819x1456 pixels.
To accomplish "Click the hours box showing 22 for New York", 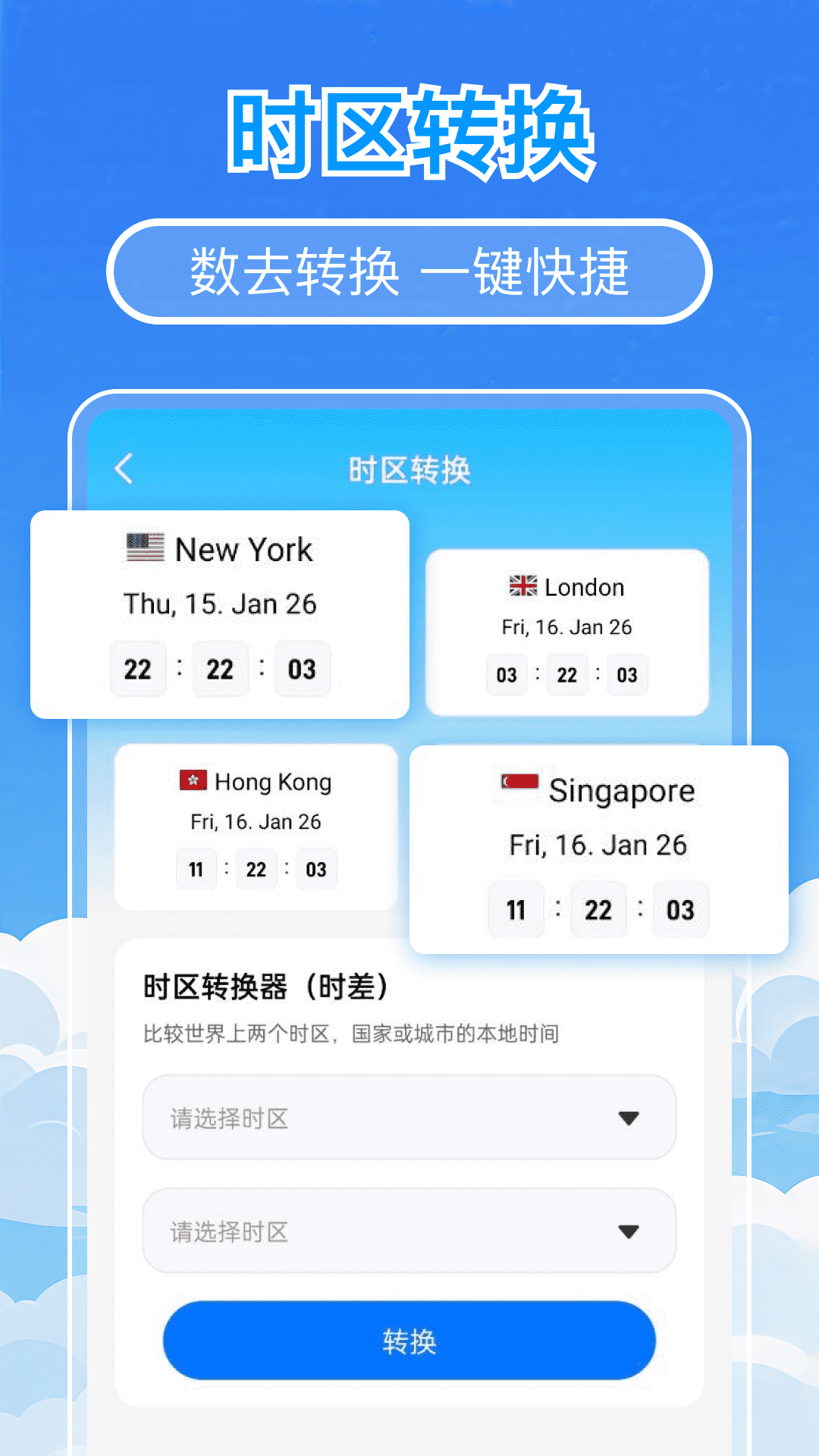I will (137, 668).
